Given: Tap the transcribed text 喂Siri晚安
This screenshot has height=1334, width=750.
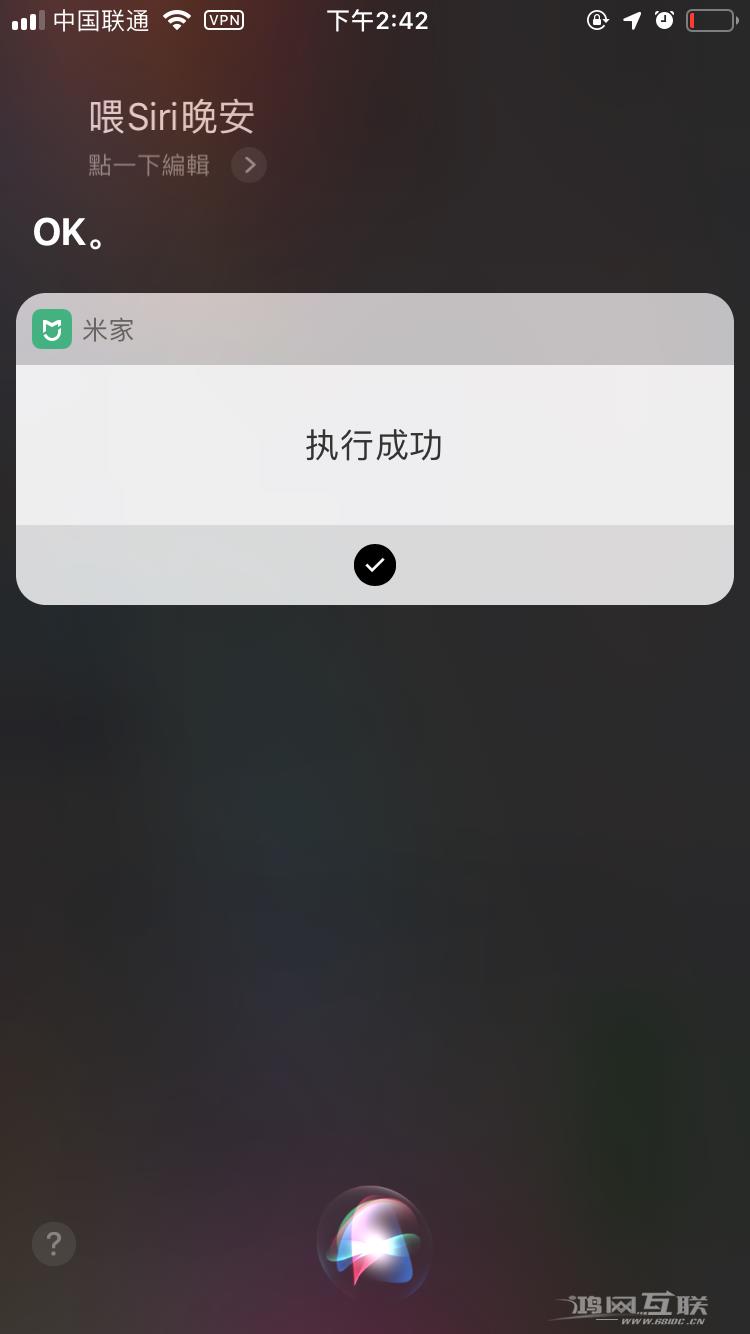Looking at the screenshot, I should (170, 116).
